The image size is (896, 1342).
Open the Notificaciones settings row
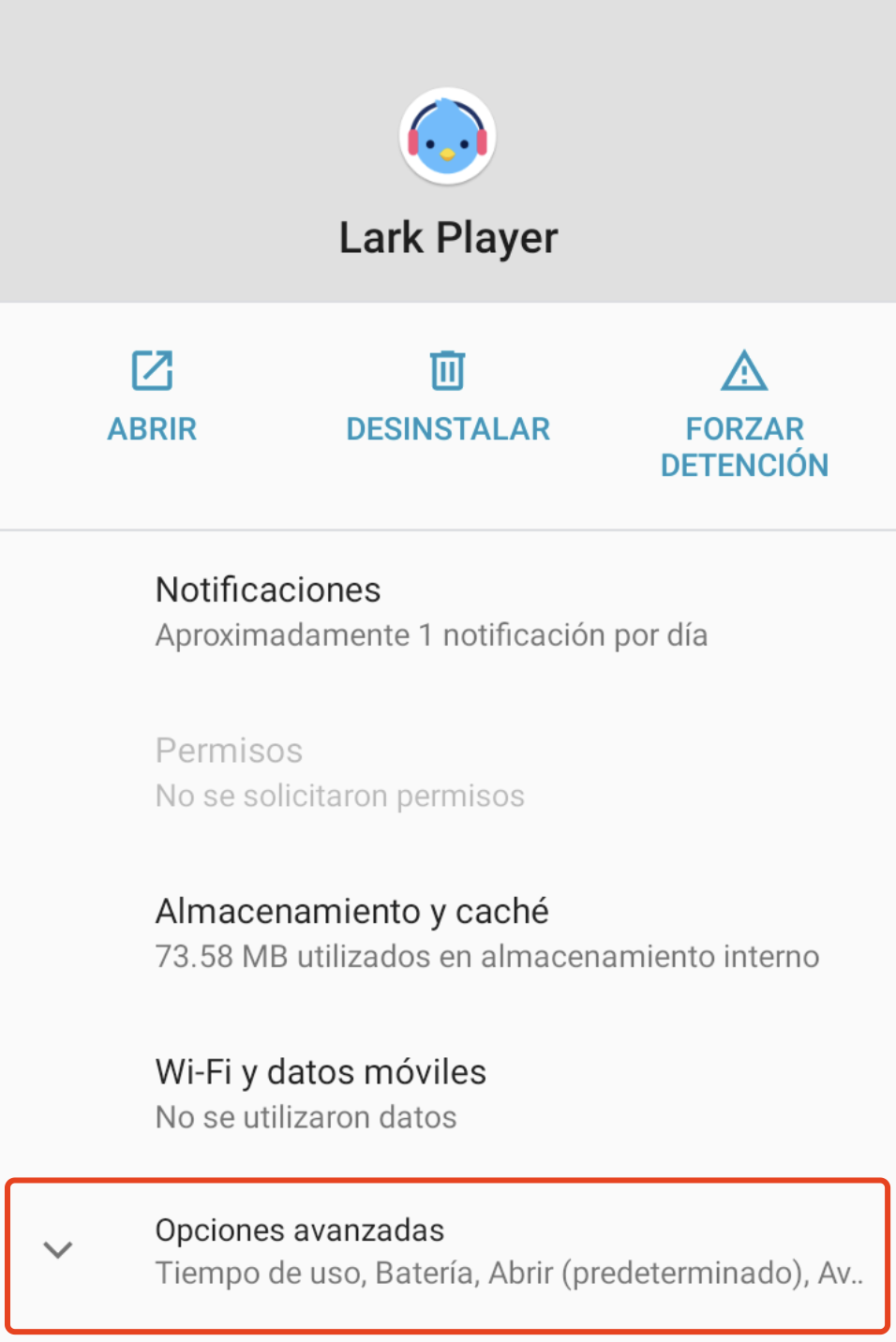tap(448, 611)
